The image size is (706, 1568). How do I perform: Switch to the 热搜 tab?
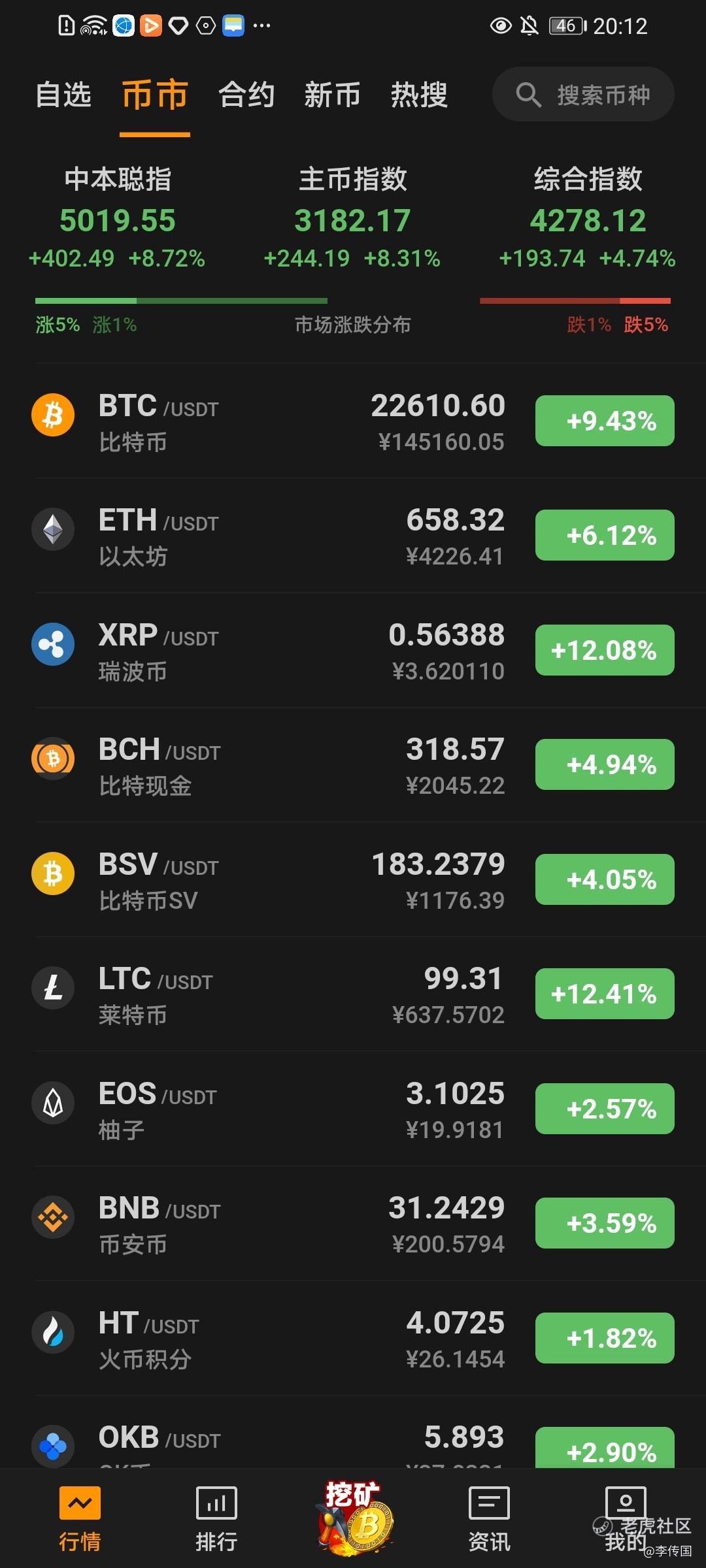pyautogui.click(x=419, y=95)
